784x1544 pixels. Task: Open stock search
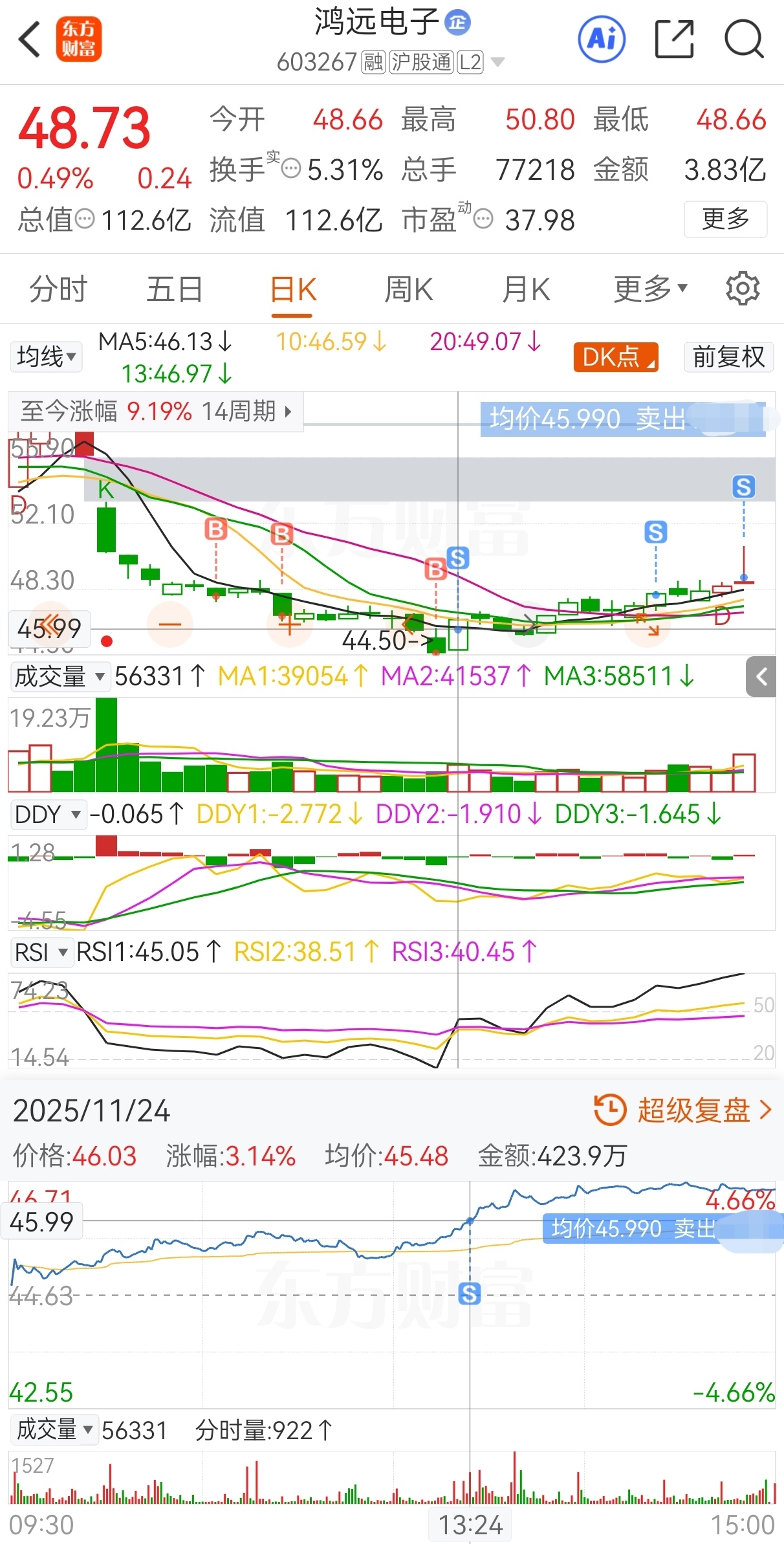point(744,39)
